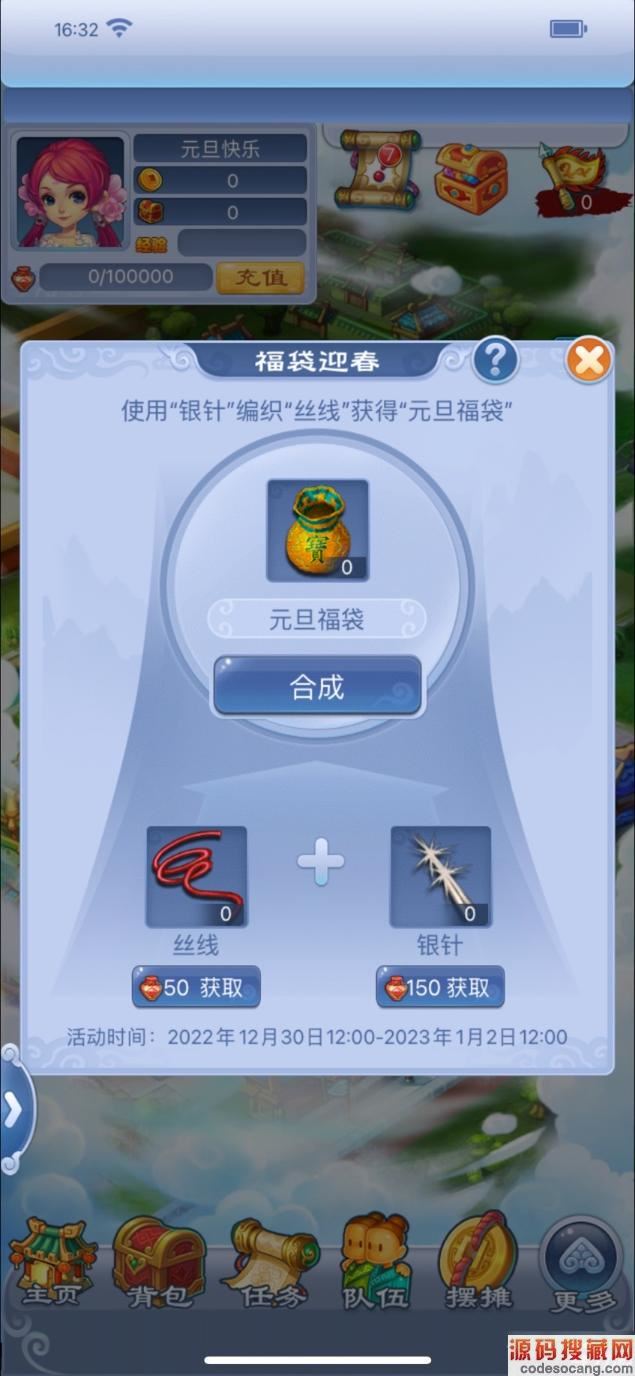Open the player avatar profile
Image resolution: width=635 pixels, height=1376 pixels.
pos(70,192)
